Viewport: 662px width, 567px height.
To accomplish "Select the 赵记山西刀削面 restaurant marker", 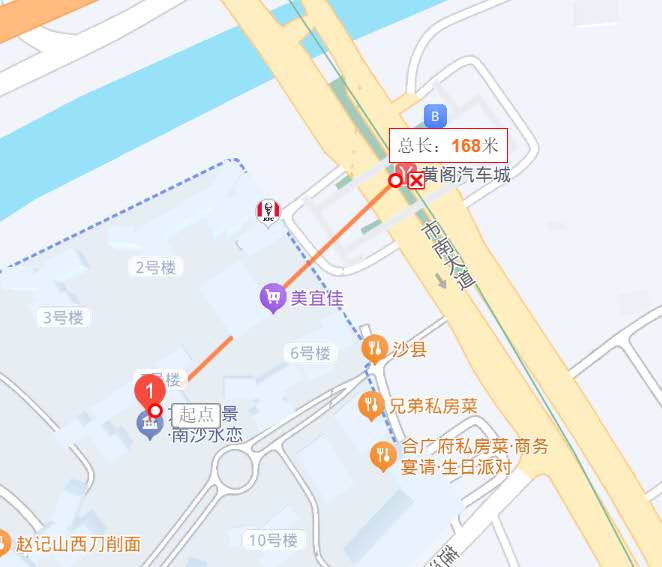I will pyautogui.click(x=3, y=545).
